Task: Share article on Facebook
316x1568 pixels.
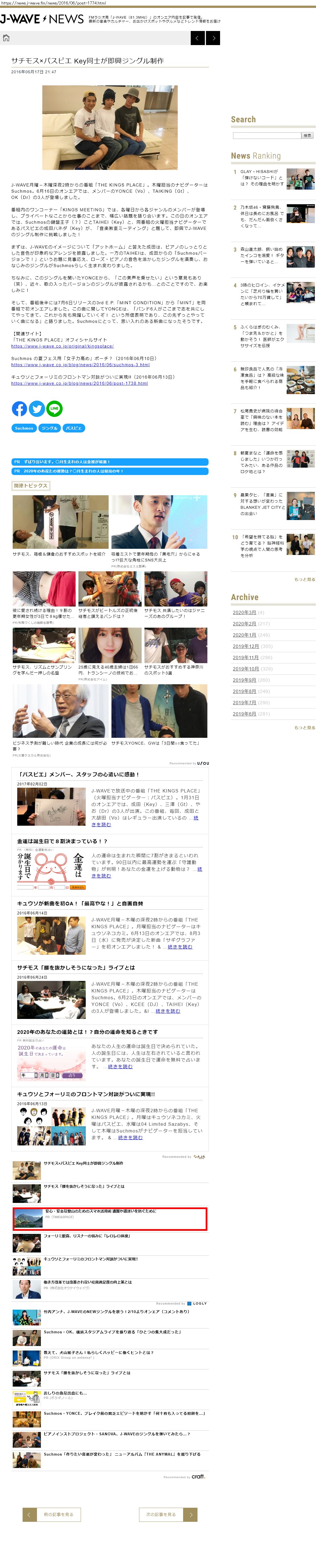Action: point(19,408)
